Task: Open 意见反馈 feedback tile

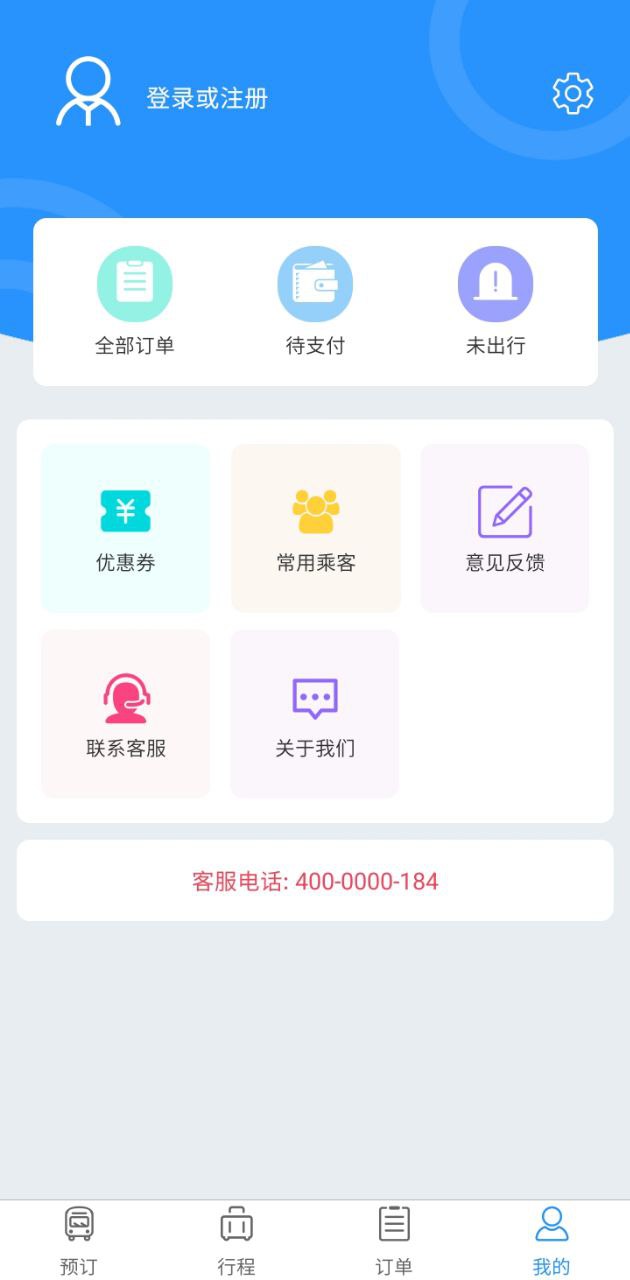Action: [505, 528]
